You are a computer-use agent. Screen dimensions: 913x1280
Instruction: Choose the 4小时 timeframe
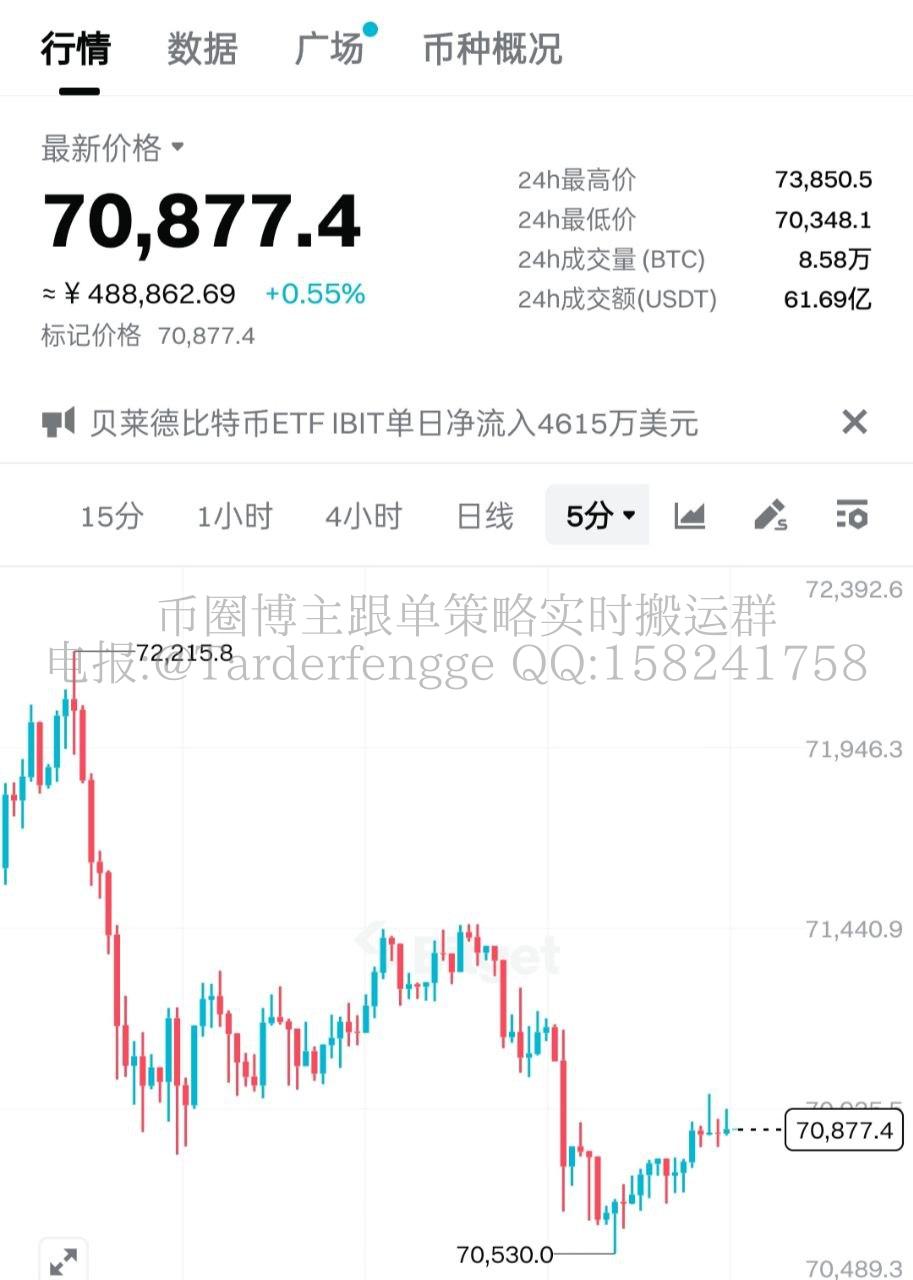click(363, 516)
